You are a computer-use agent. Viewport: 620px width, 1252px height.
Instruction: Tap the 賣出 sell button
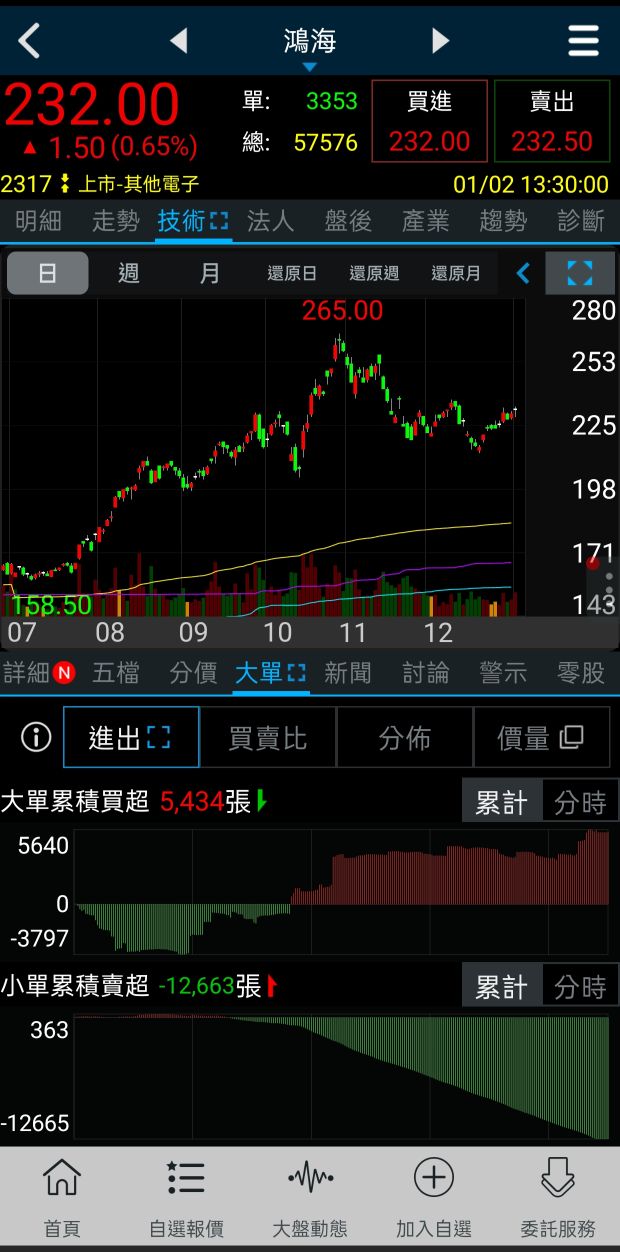coord(551,121)
